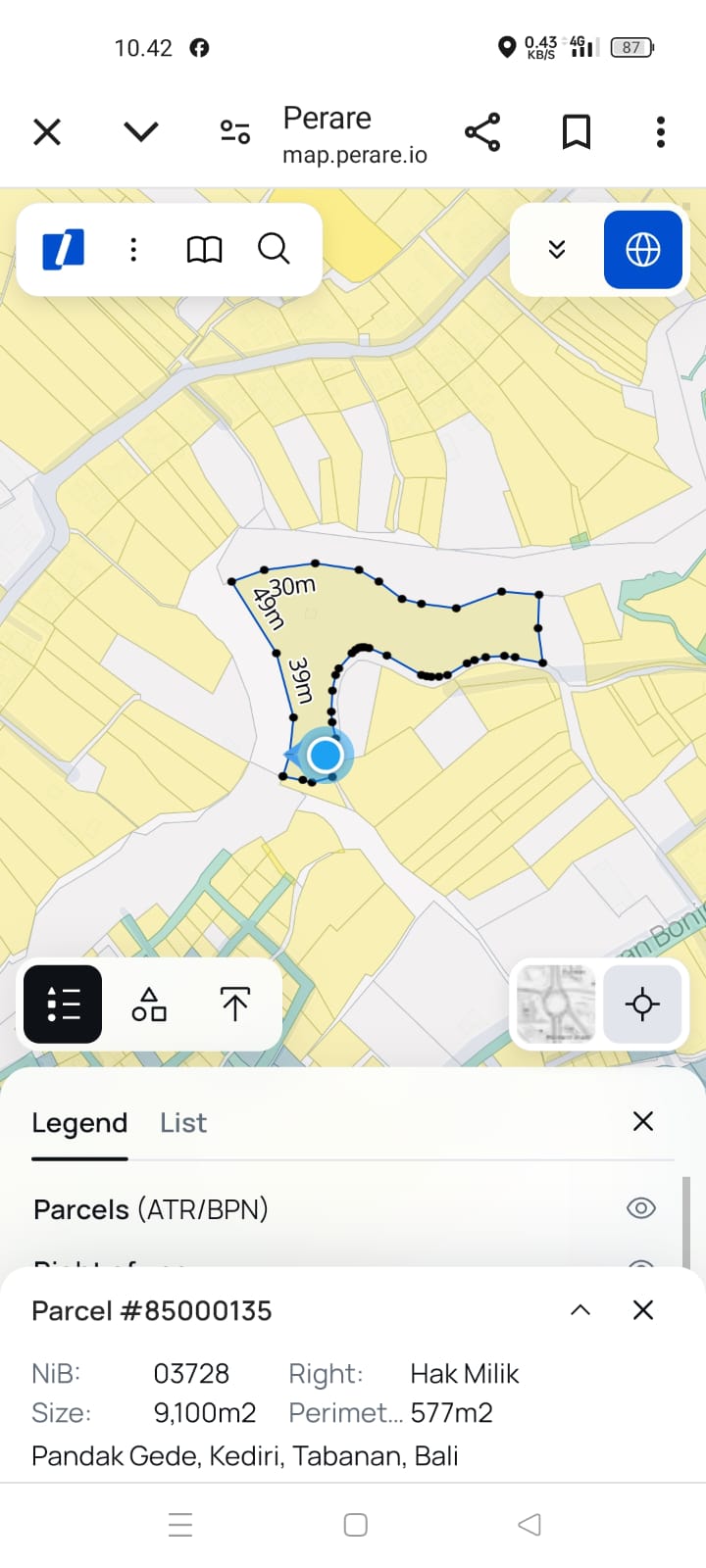Viewport: 706px width, 1568px height.
Task: Toggle Parcels (ATR/BPN) layer visibility
Action: click(640, 1208)
